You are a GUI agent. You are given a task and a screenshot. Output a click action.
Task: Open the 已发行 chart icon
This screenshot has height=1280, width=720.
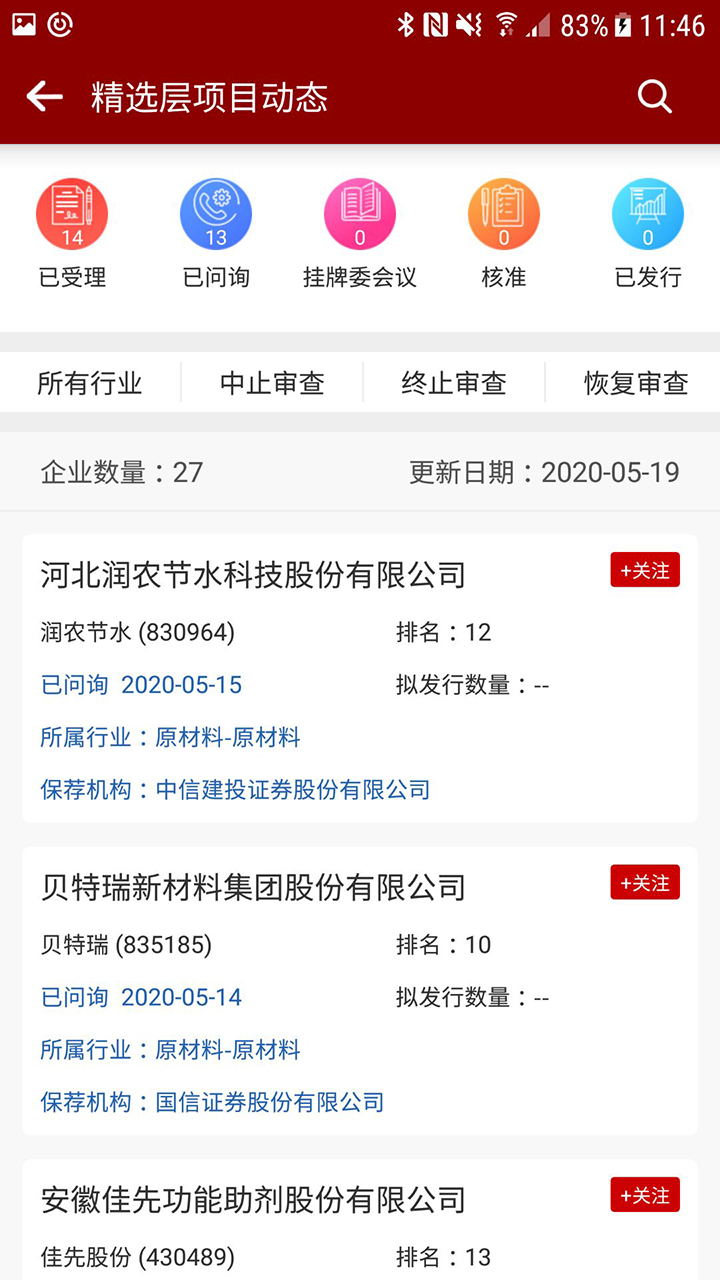pyautogui.click(x=647, y=213)
